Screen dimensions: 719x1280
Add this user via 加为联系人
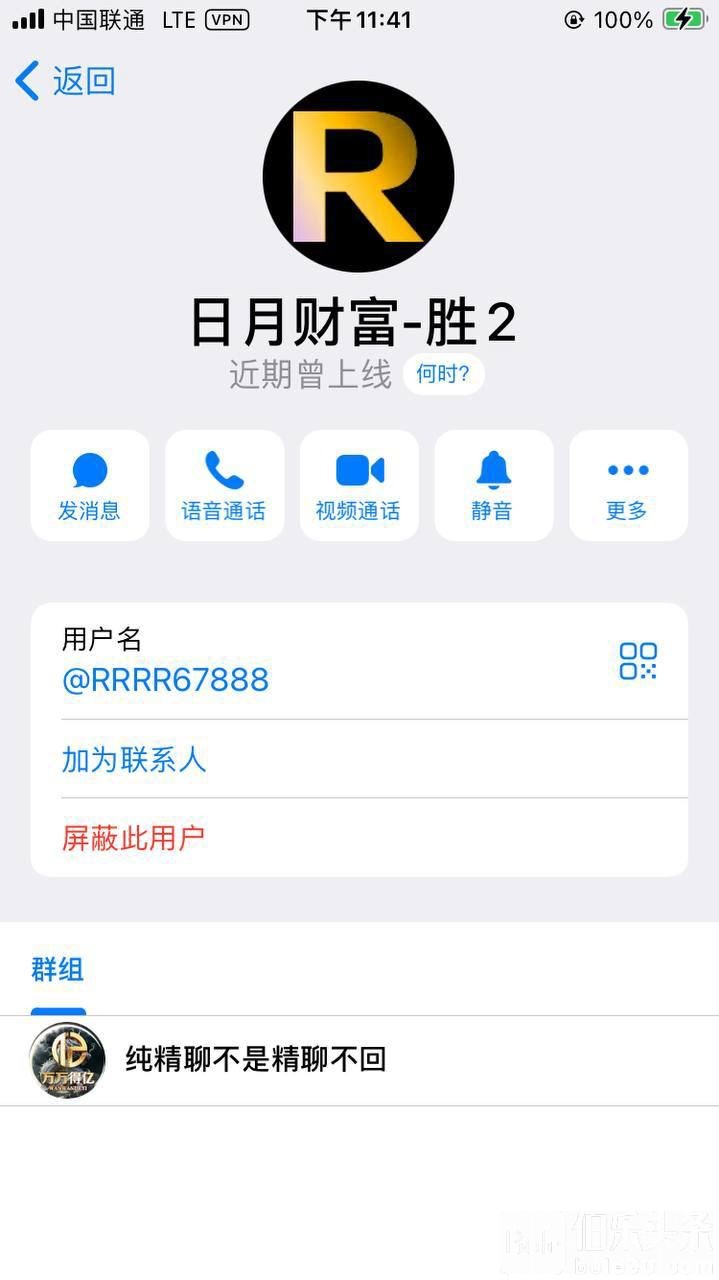(134, 760)
